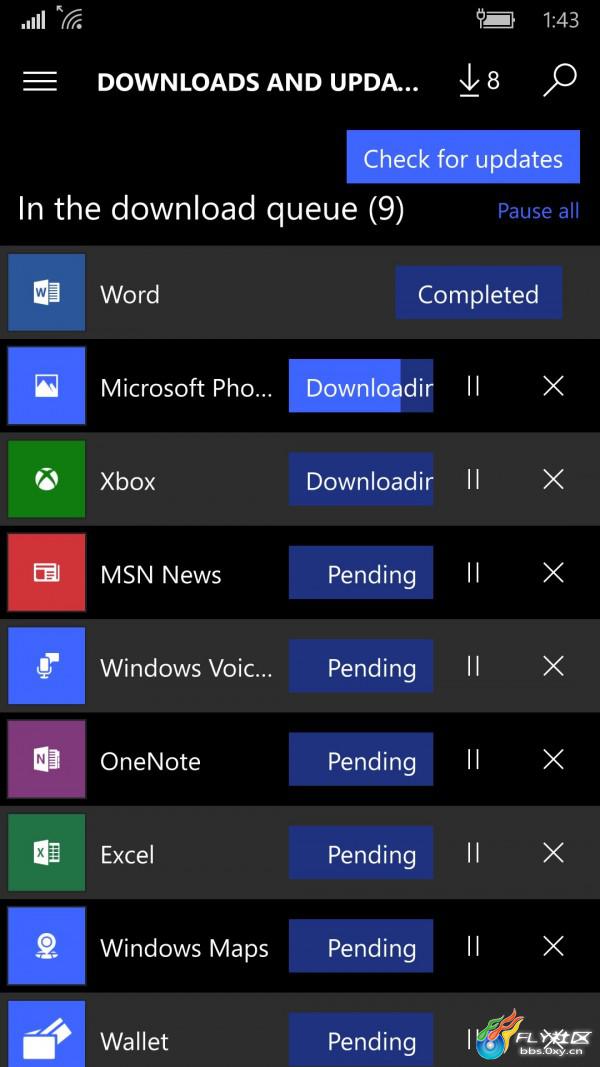The height and width of the screenshot is (1067, 600).
Task: Select Pause all downloads
Action: tap(538, 211)
